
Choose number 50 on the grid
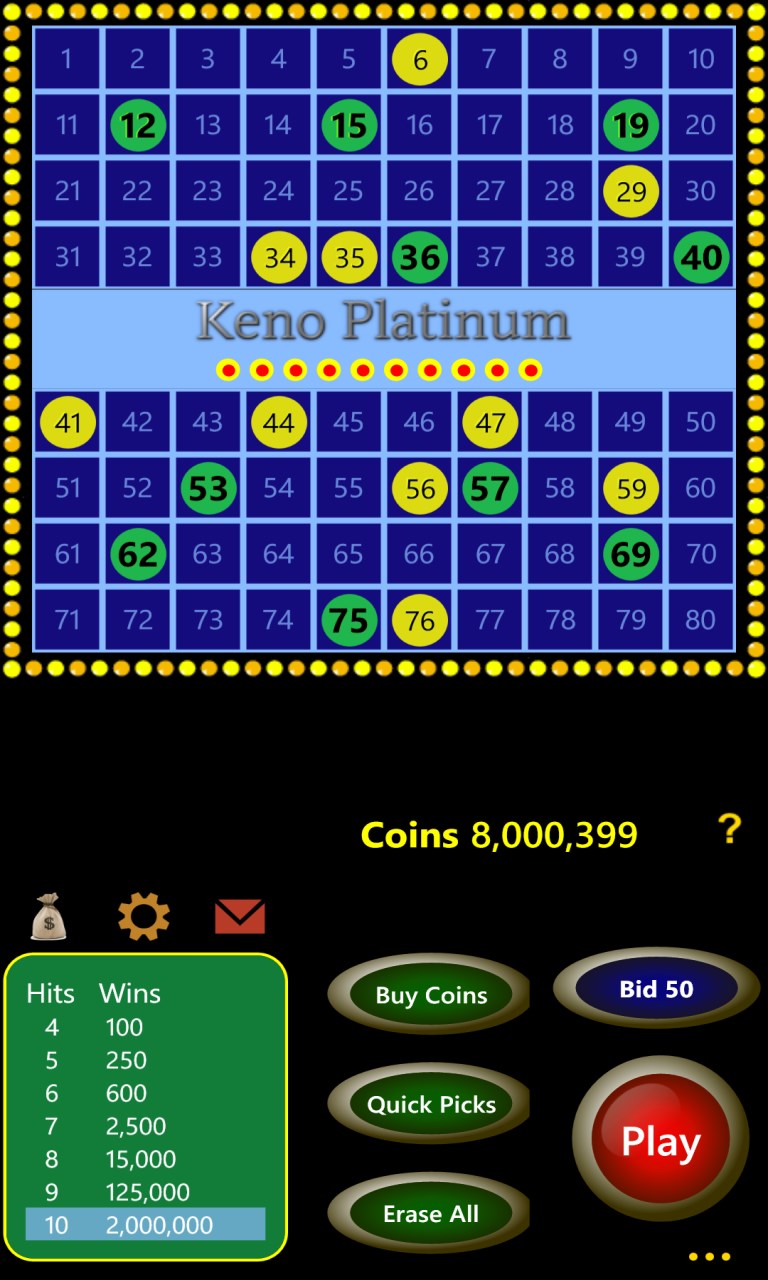700,422
